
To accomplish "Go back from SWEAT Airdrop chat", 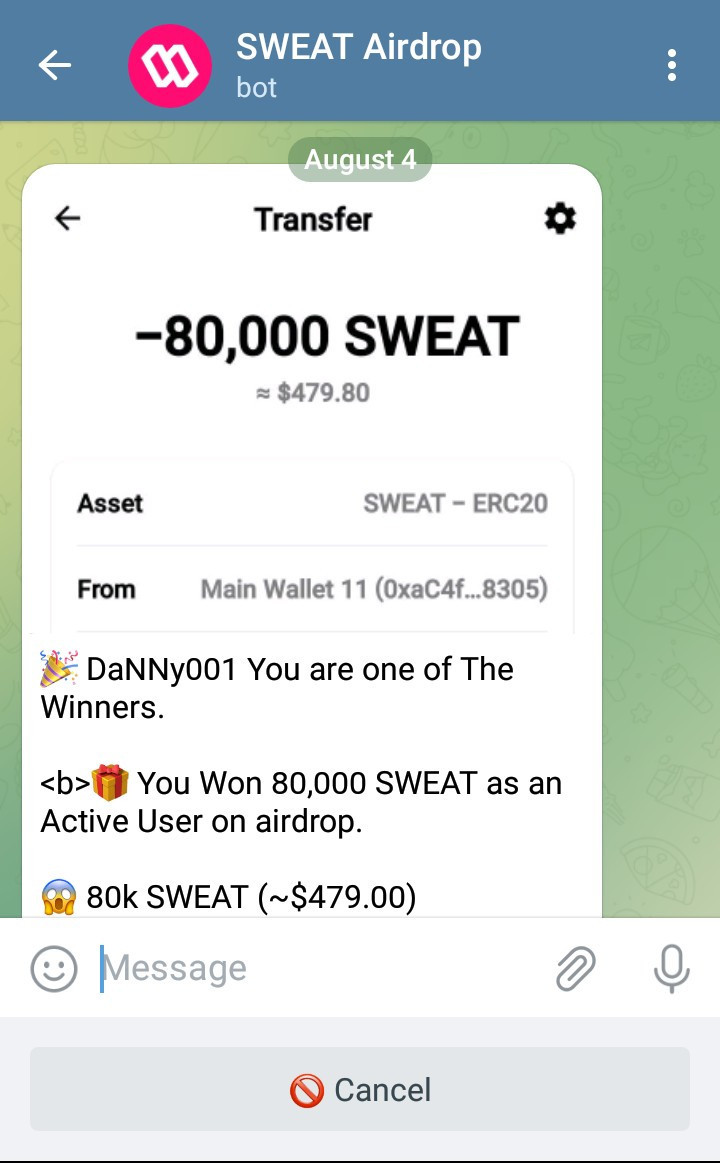I will click(x=55, y=65).
